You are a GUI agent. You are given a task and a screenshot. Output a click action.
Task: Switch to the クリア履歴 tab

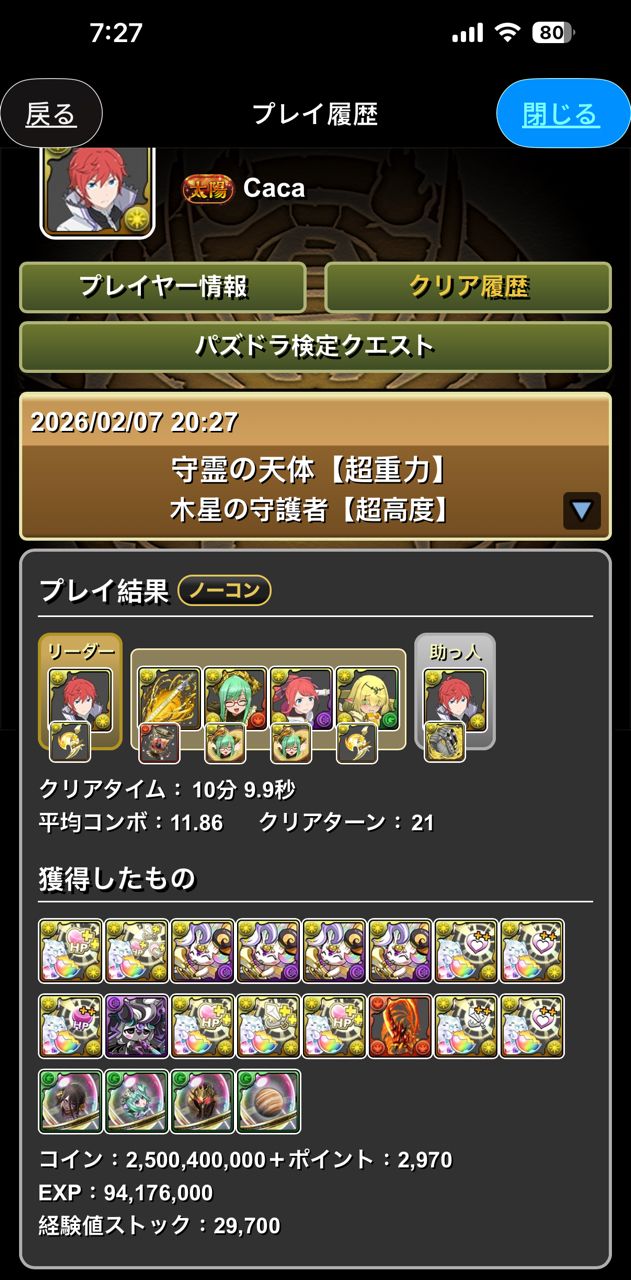point(468,287)
